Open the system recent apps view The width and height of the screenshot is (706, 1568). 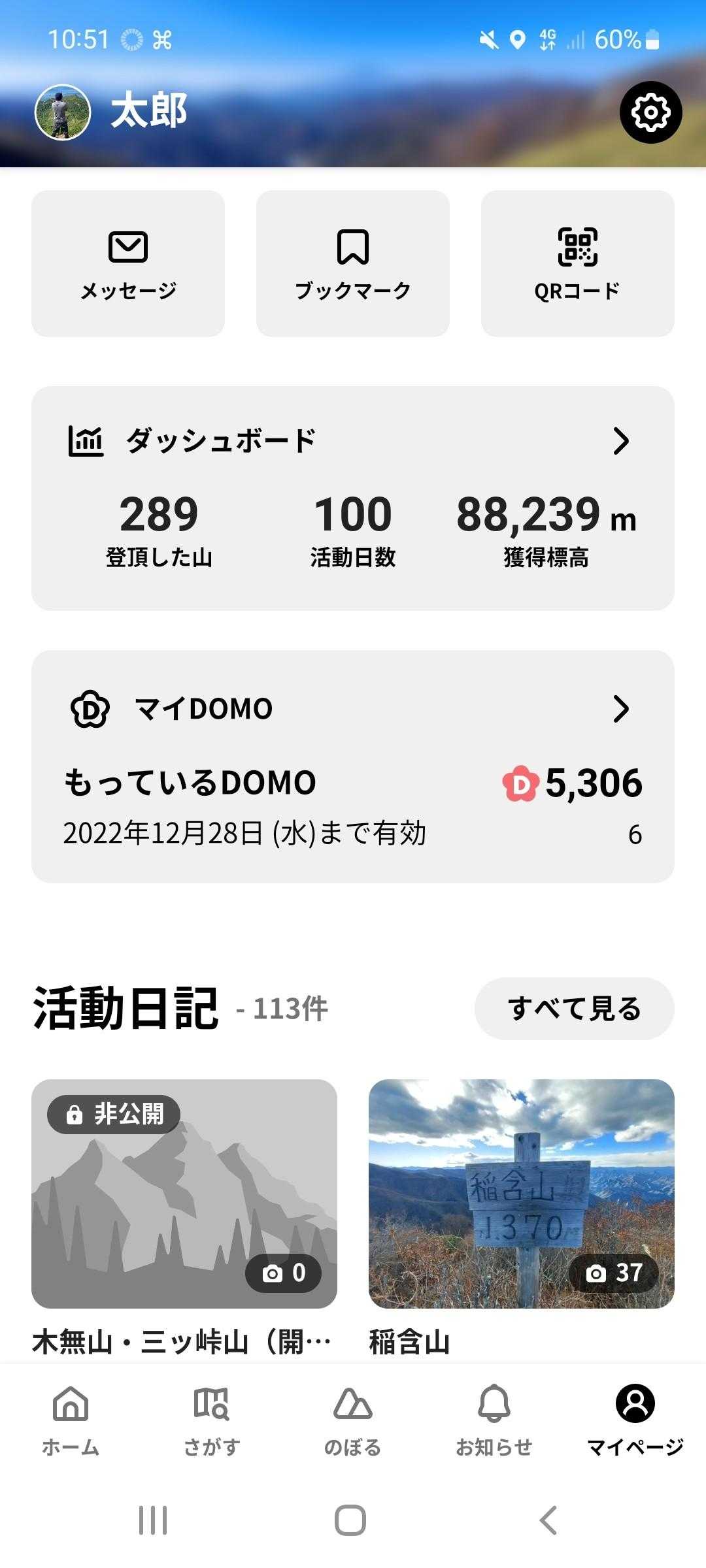tap(153, 1520)
